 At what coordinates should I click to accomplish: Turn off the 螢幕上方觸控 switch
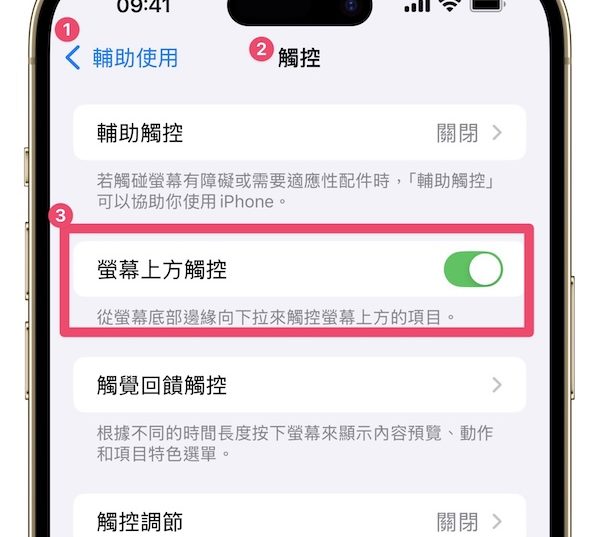coord(472,270)
